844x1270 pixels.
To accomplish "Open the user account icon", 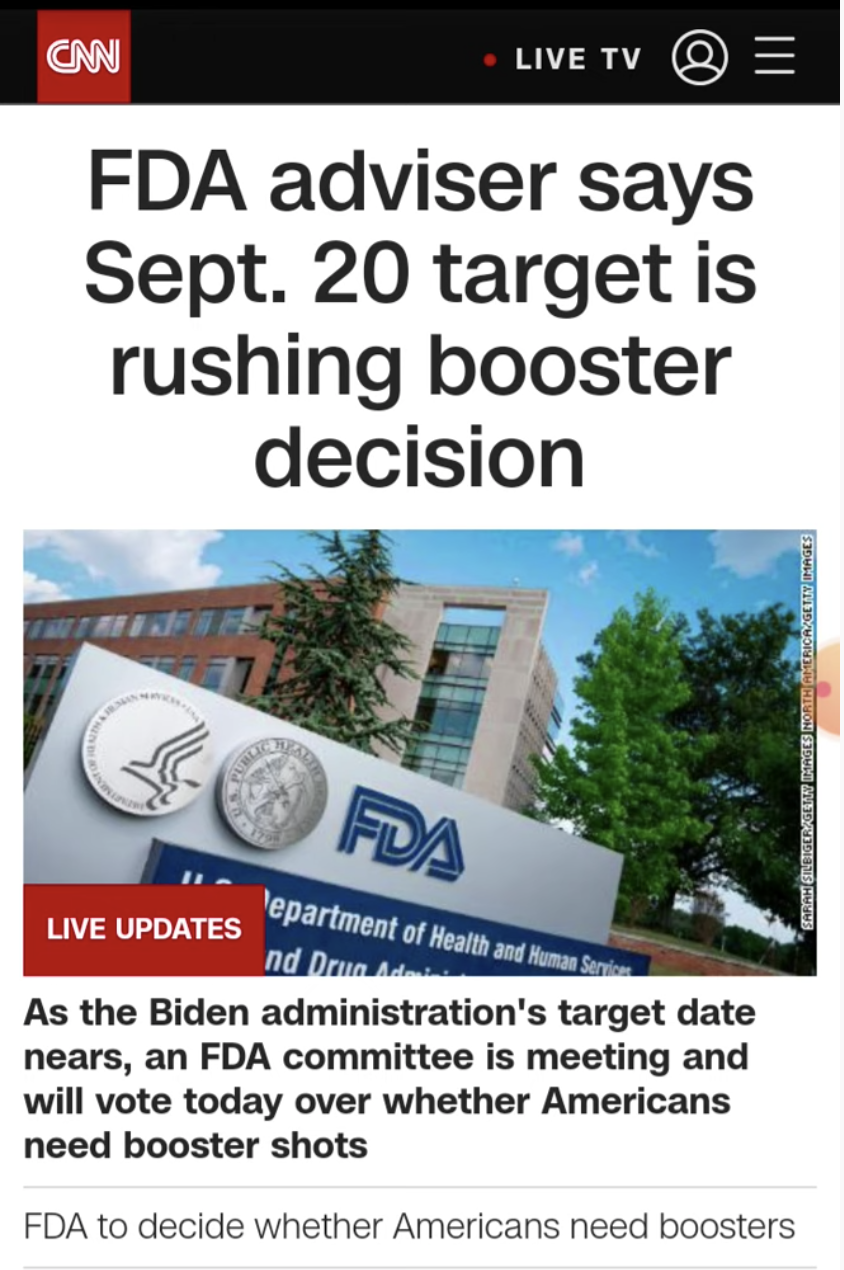I will coord(699,59).
